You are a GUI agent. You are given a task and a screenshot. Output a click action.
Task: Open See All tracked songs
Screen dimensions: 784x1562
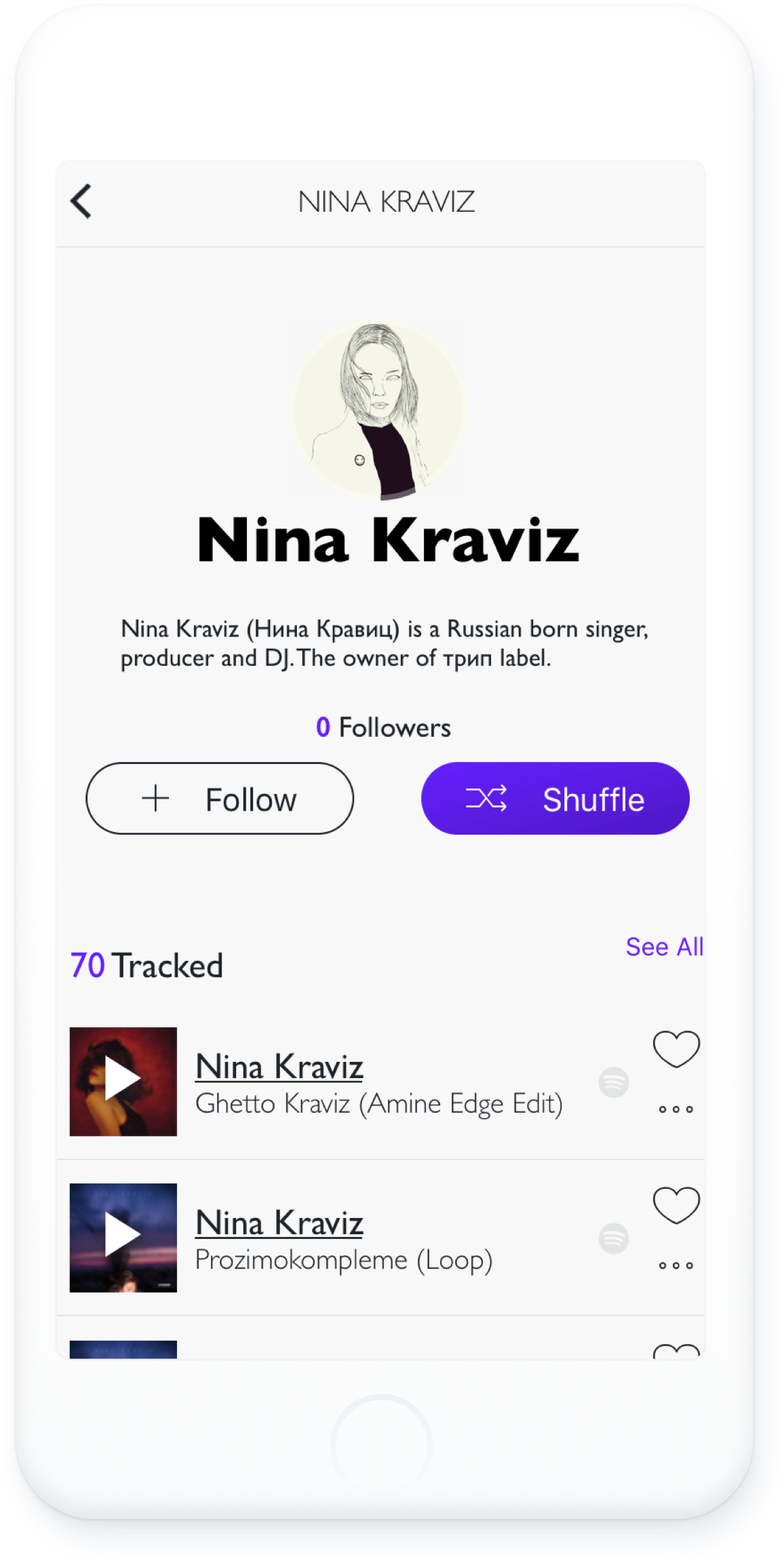(x=664, y=947)
